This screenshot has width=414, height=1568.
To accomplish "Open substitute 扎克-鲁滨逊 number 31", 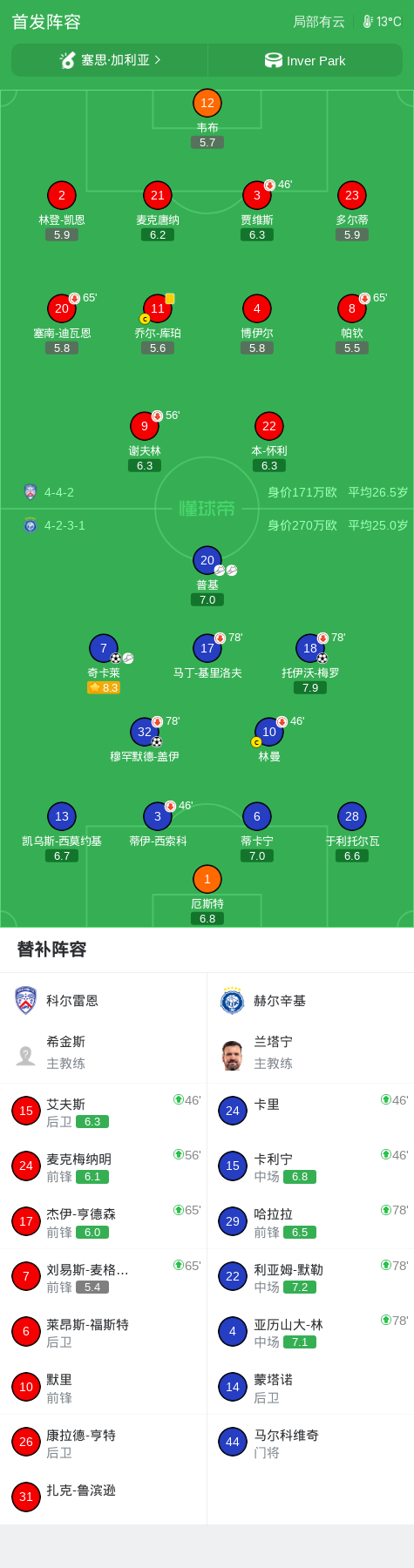I will (104, 1497).
